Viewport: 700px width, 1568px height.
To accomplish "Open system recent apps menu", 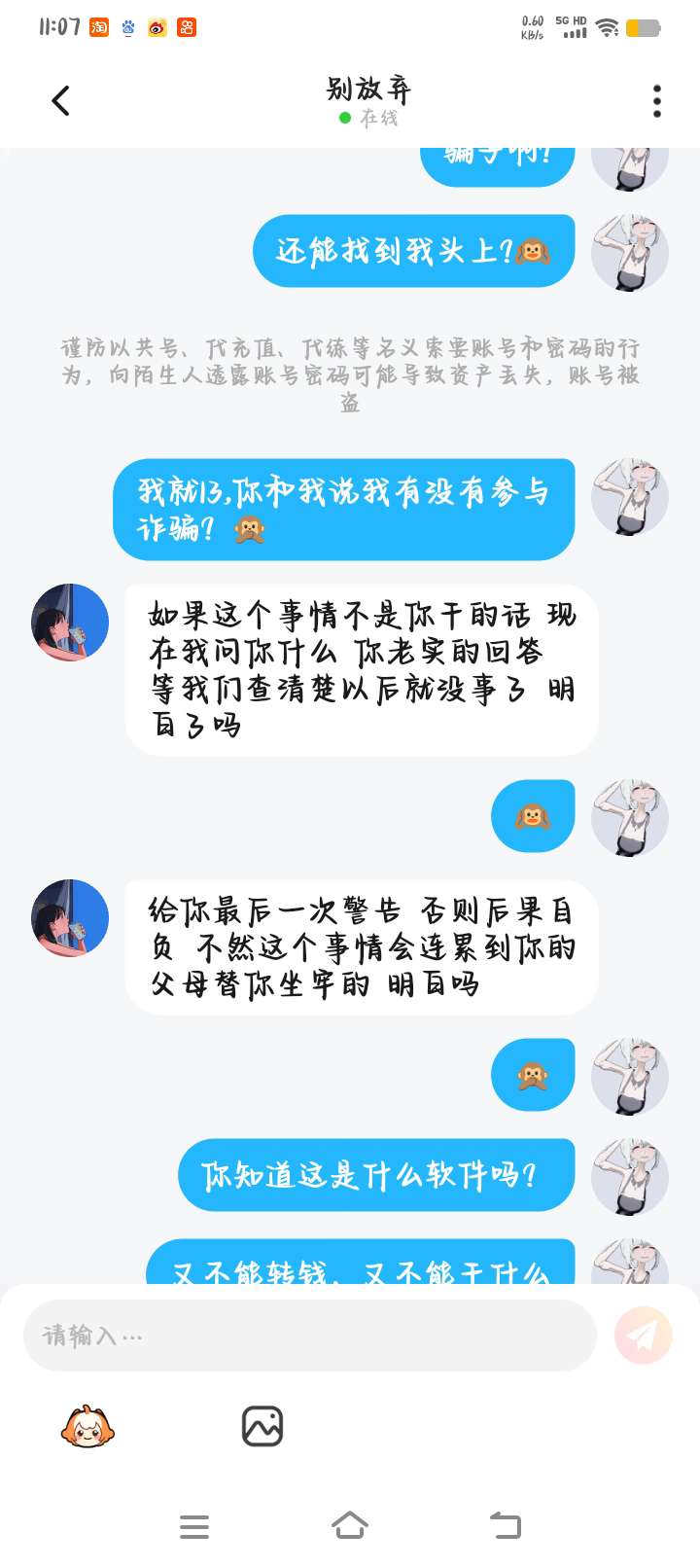I will 194,1526.
